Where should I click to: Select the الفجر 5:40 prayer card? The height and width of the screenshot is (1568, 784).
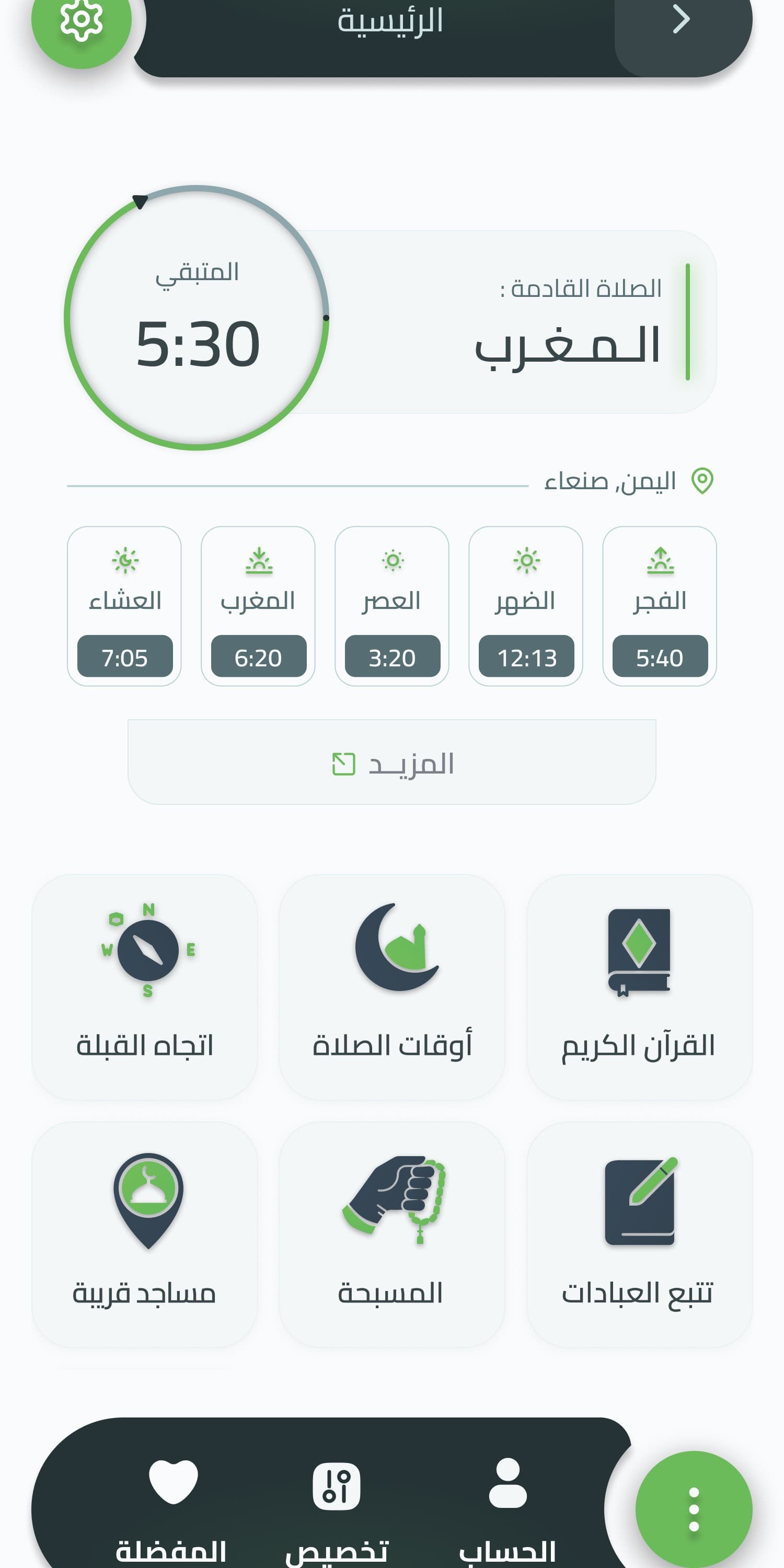pos(659,606)
